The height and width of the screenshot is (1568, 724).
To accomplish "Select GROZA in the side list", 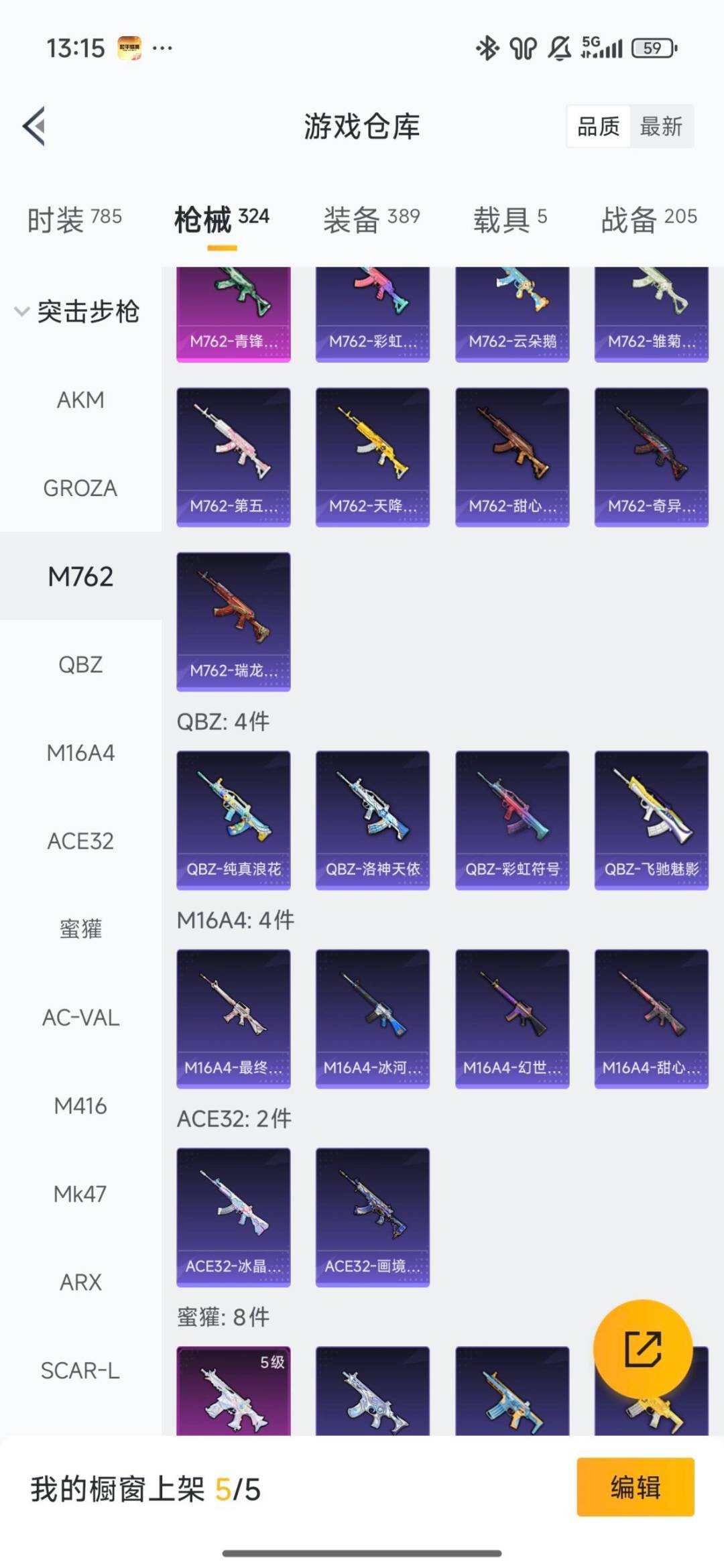I will pos(80,488).
